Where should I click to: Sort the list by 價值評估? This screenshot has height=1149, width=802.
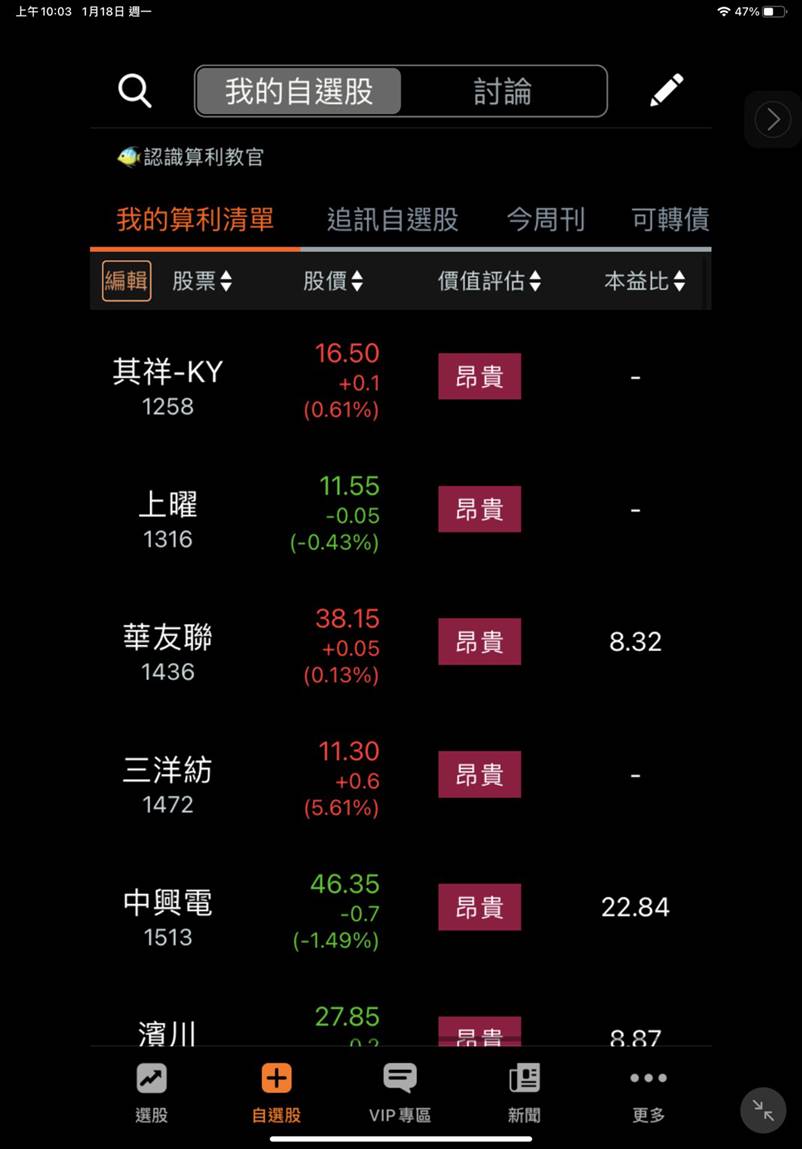point(489,281)
